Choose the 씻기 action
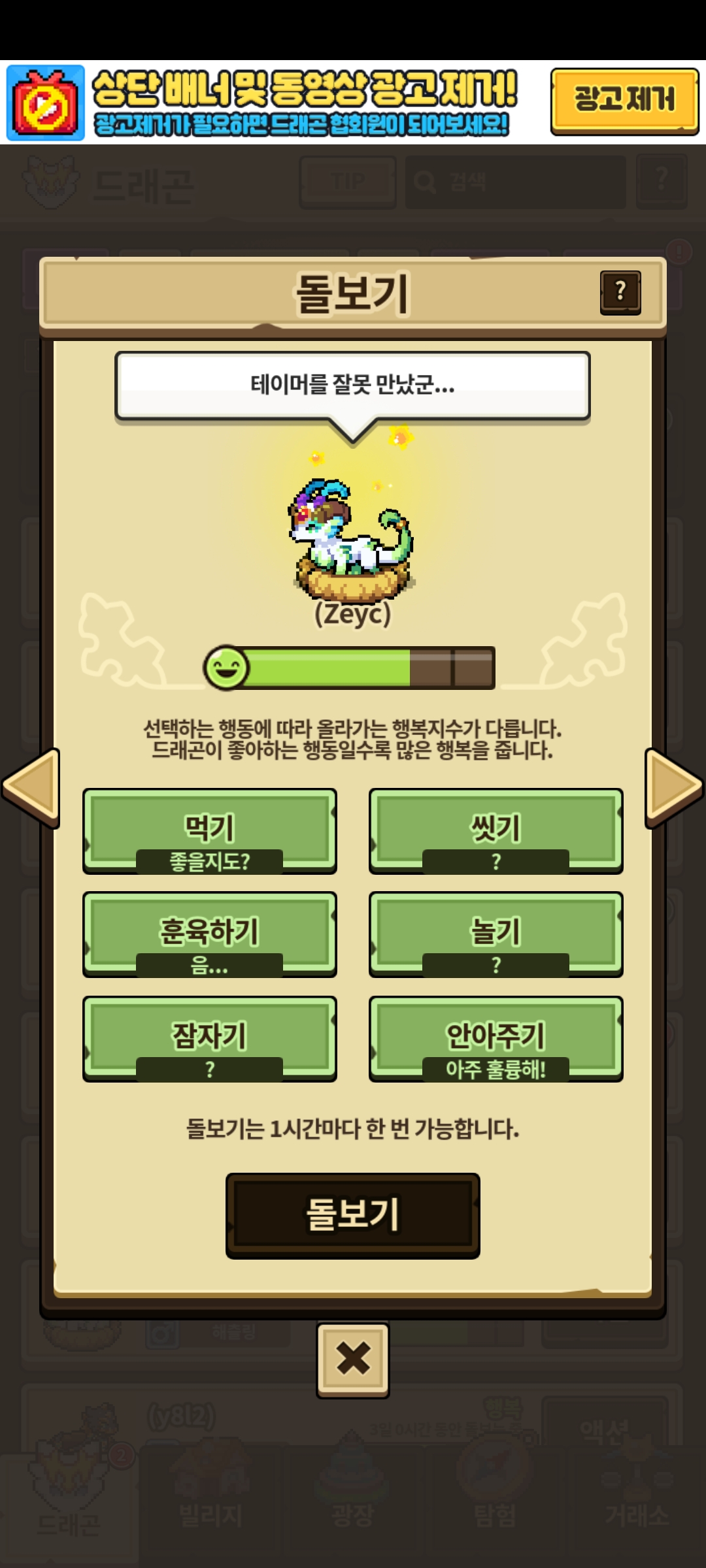 click(x=496, y=830)
